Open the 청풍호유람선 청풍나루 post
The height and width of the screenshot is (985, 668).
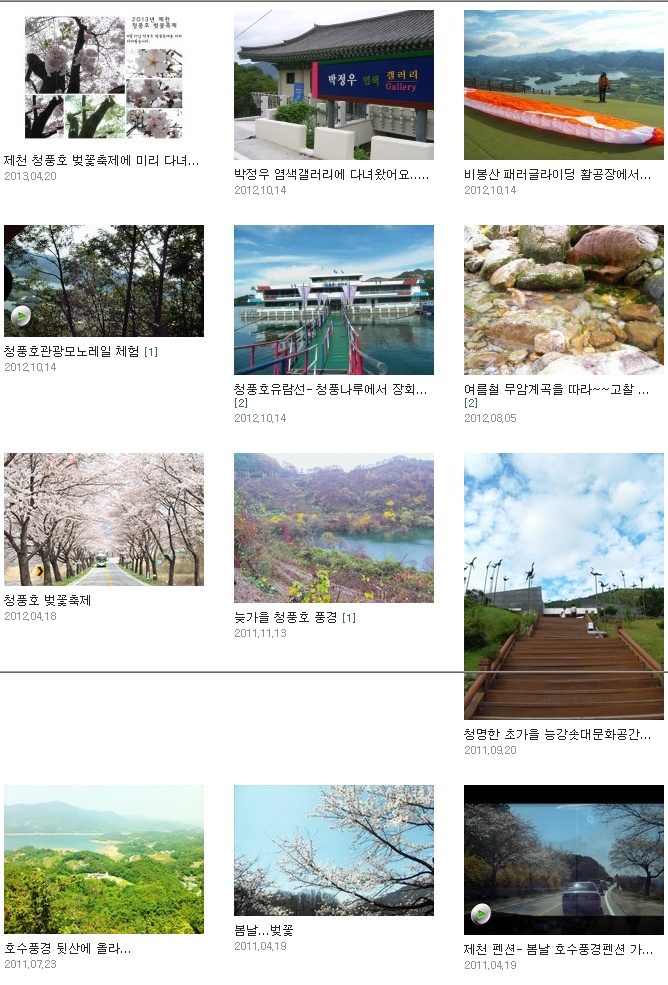330,389
